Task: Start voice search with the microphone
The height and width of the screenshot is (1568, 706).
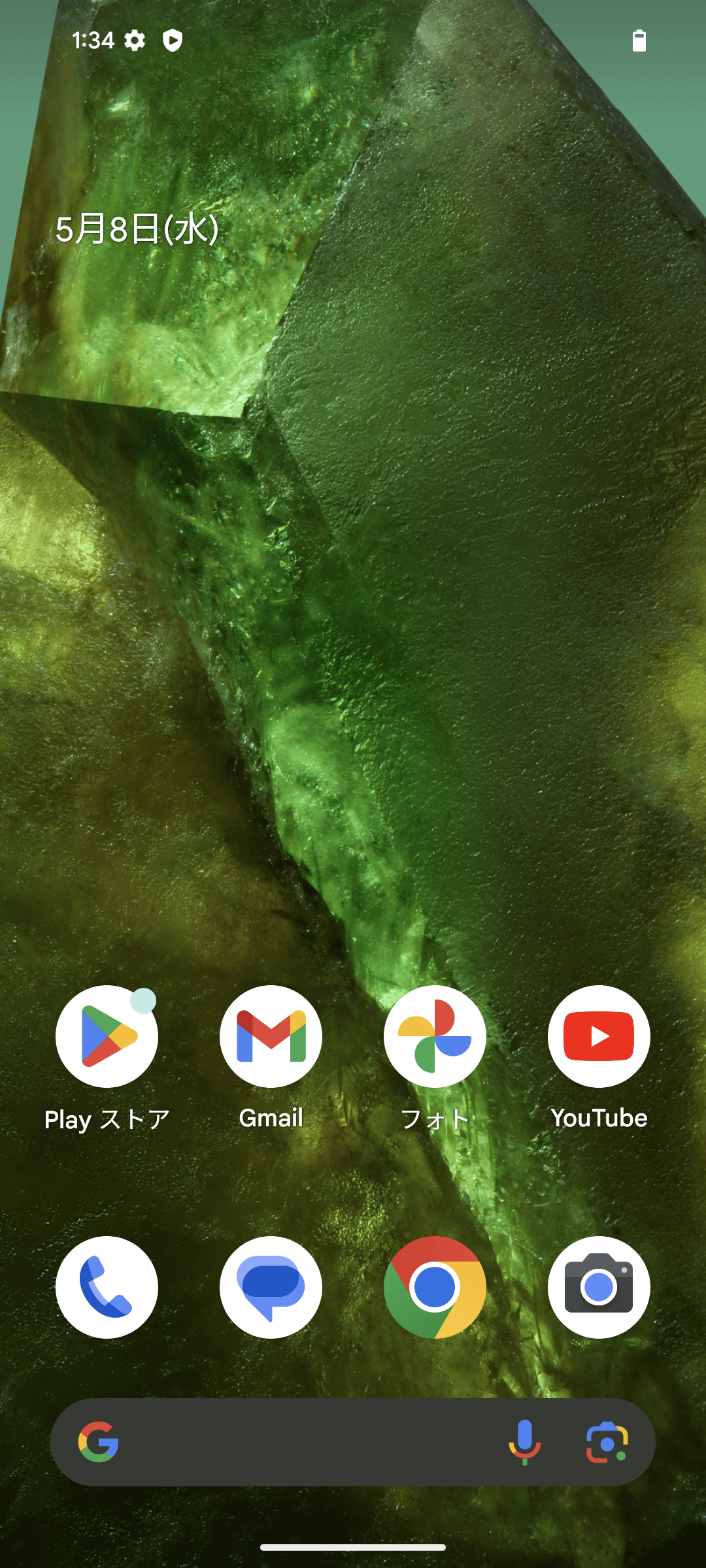Action: tap(524, 1442)
